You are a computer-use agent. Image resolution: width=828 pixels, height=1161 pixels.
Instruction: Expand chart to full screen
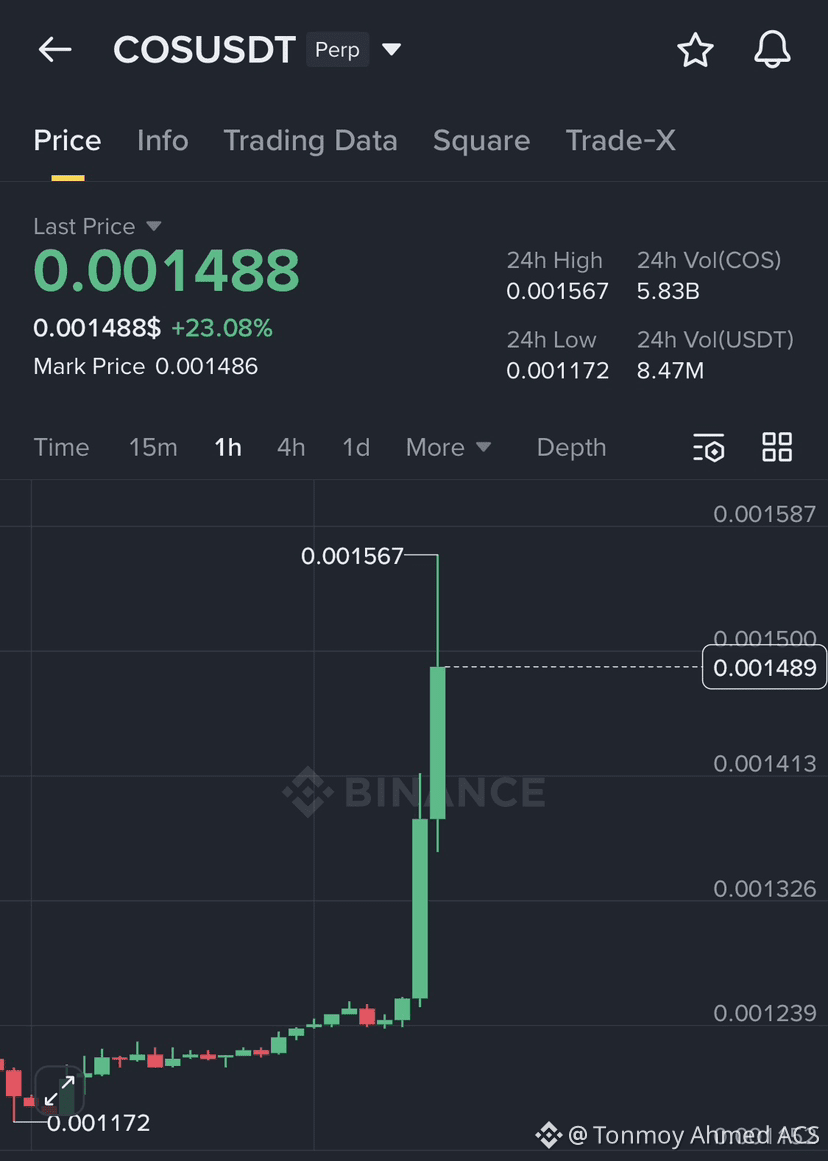(x=59, y=1091)
